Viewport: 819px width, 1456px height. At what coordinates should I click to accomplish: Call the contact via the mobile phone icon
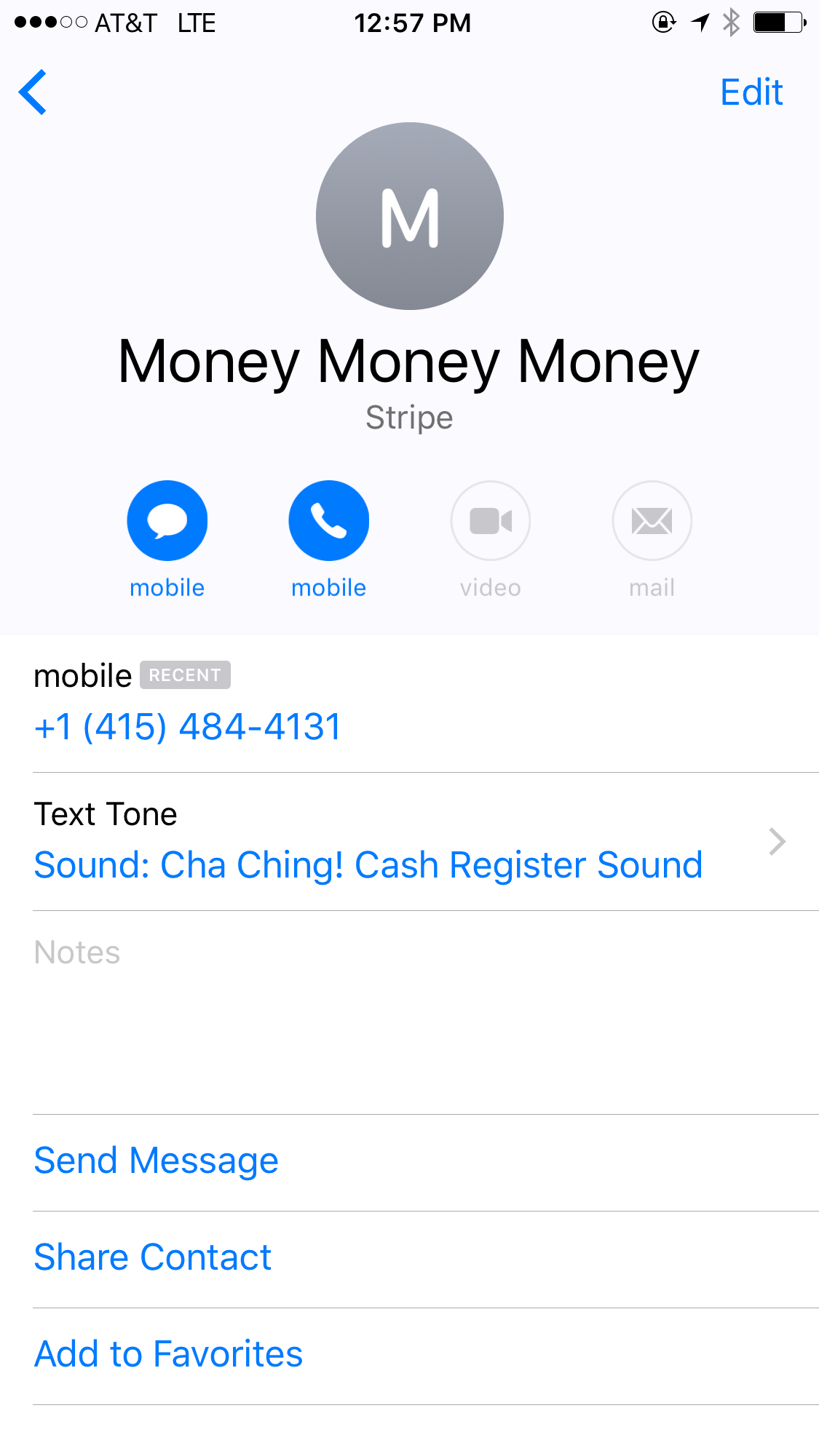point(329,520)
